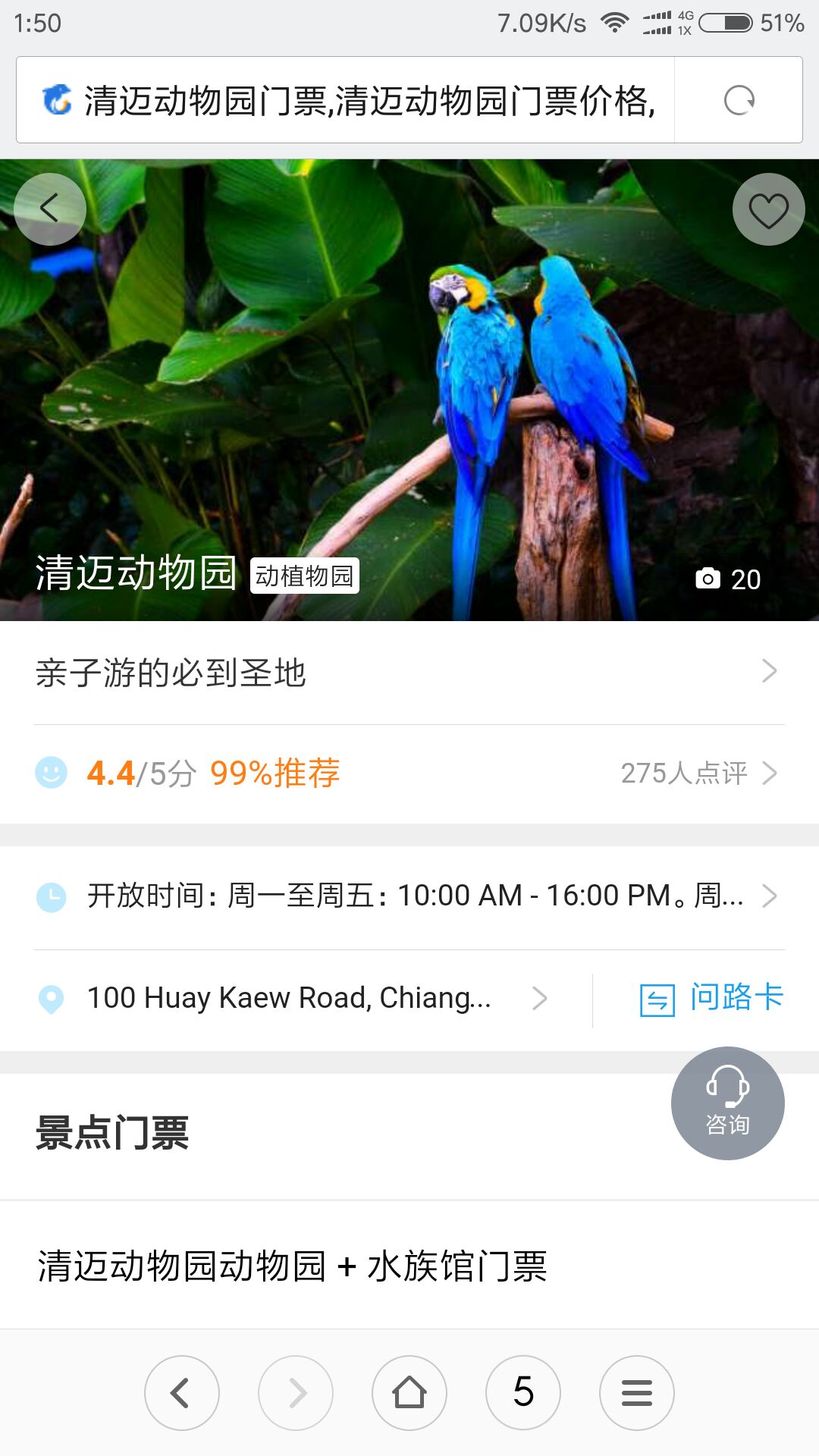This screenshot has height=1456, width=819.
Task: Reload the page with the refresh icon
Action: click(x=739, y=100)
